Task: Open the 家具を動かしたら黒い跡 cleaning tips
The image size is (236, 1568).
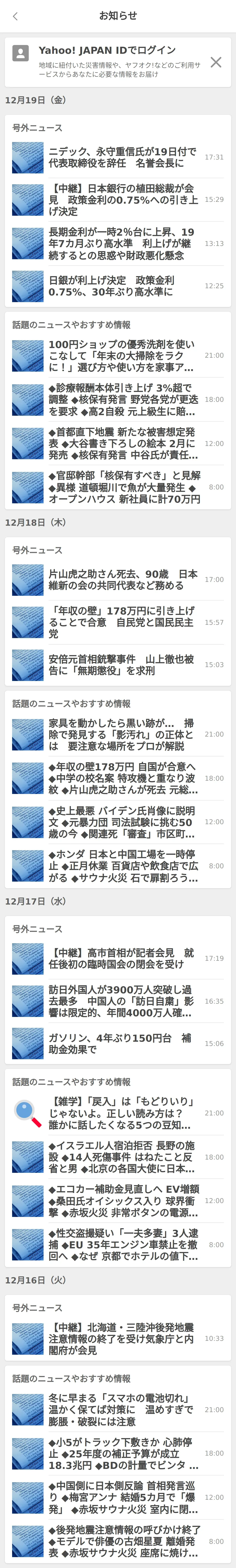Action: [122, 734]
